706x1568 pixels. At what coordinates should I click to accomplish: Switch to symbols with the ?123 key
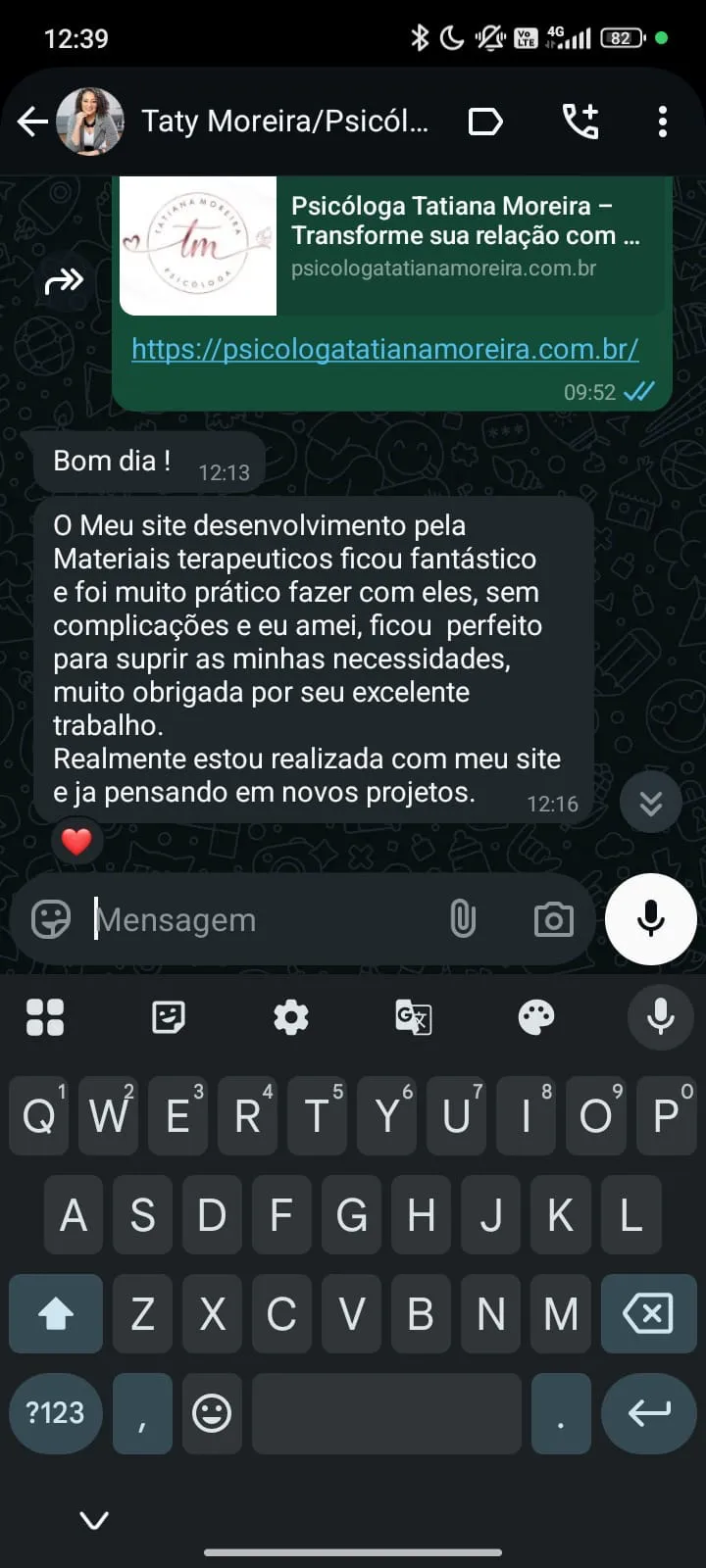click(x=54, y=1413)
